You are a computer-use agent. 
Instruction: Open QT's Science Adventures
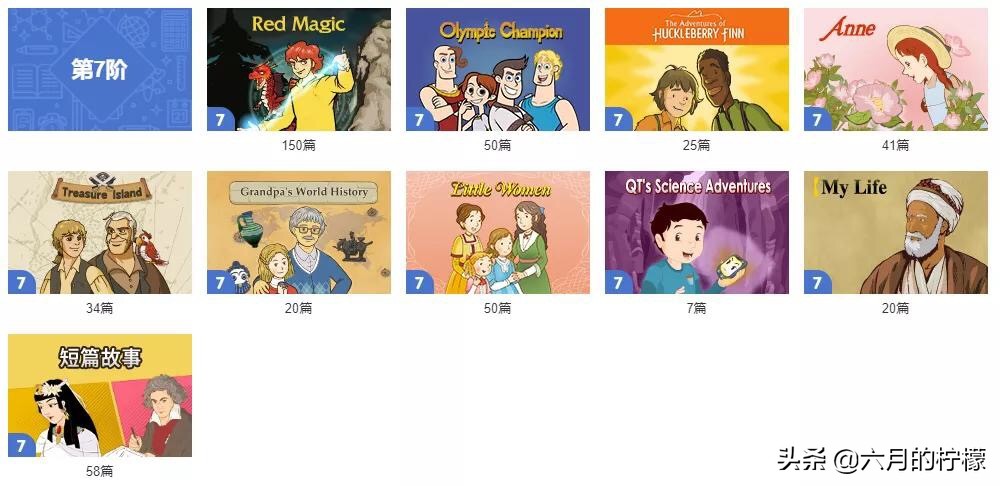click(x=696, y=232)
